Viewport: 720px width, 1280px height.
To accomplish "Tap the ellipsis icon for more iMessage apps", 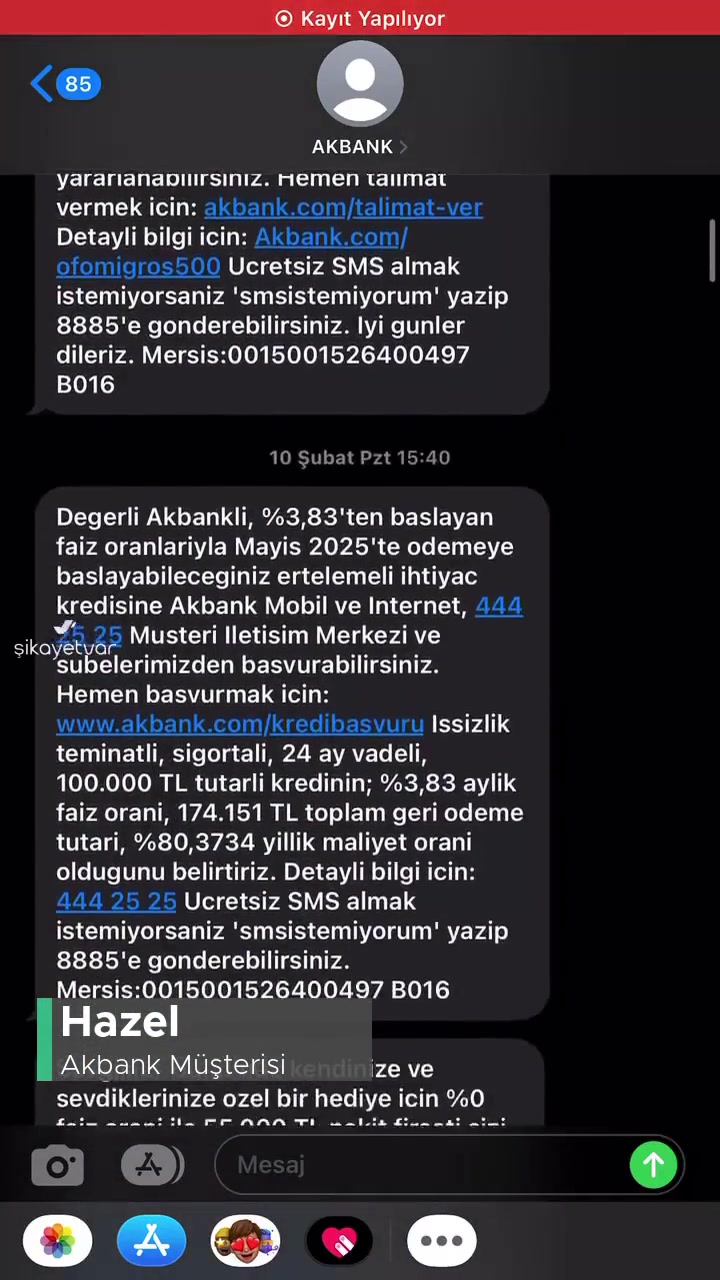I will 441,1240.
